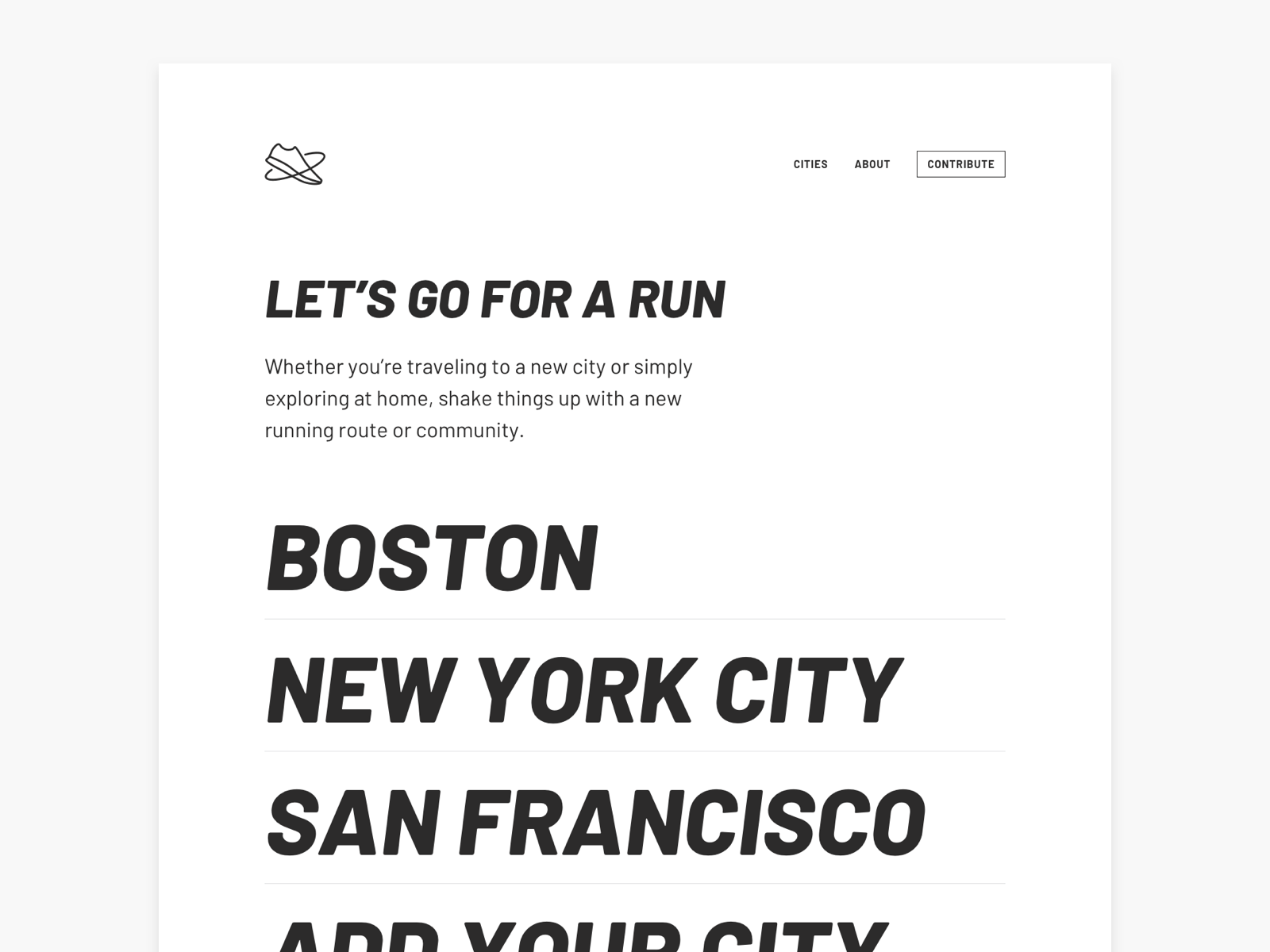1270x952 pixels.
Task: Choose Add Your City entry
Action: (578, 936)
